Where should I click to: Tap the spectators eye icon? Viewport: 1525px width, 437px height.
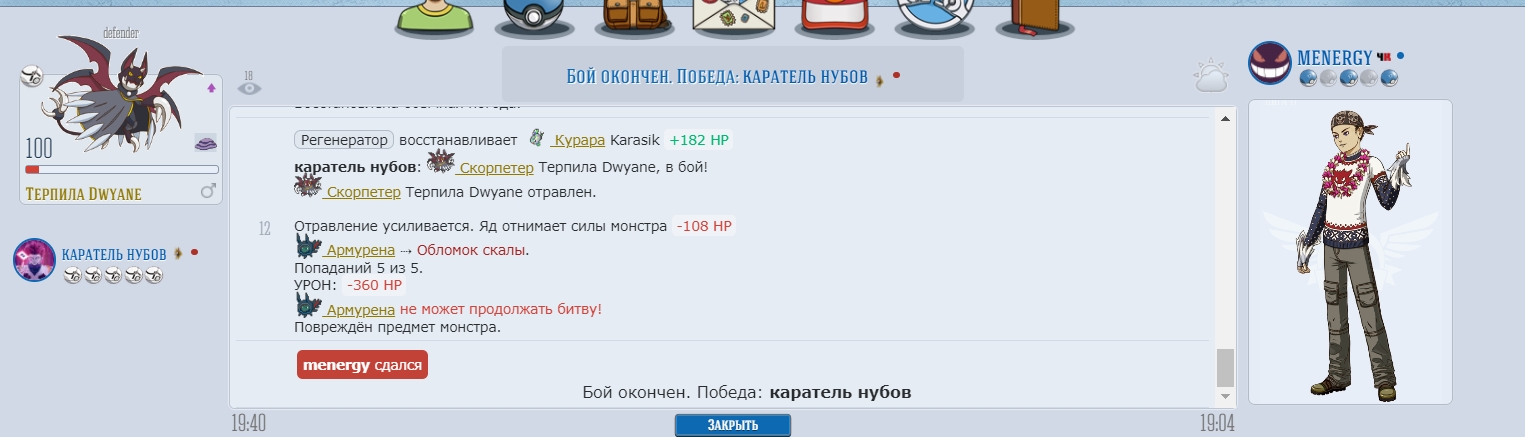pyautogui.click(x=248, y=87)
